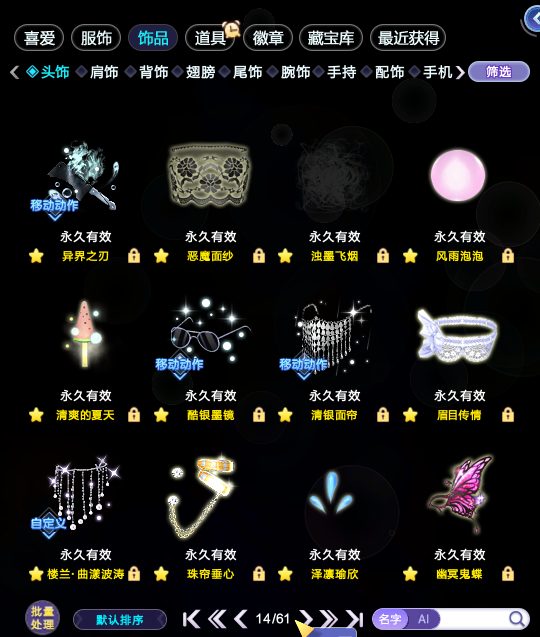Jump to the first page

point(191,619)
